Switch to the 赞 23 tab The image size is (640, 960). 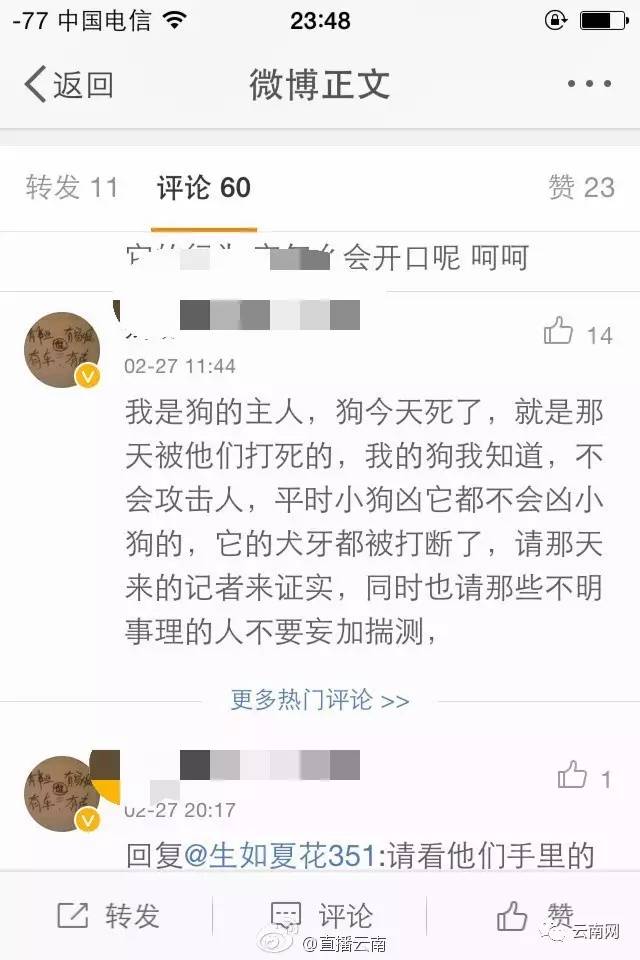coord(581,187)
